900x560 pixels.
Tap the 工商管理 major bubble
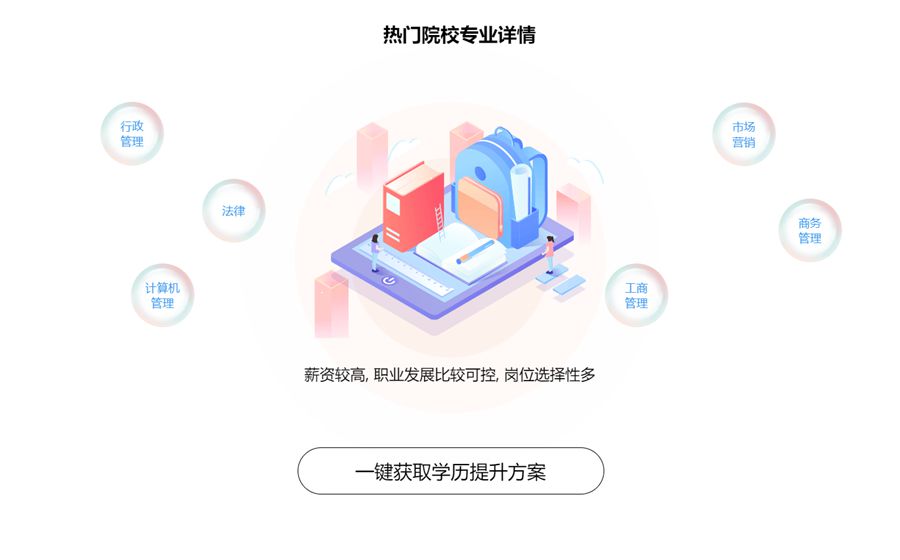[636, 295]
